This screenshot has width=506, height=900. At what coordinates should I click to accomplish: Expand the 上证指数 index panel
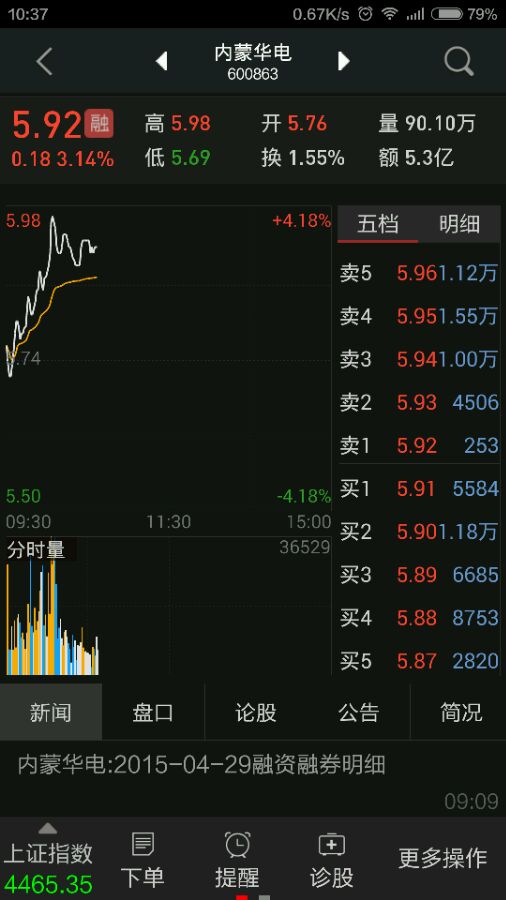[48, 859]
